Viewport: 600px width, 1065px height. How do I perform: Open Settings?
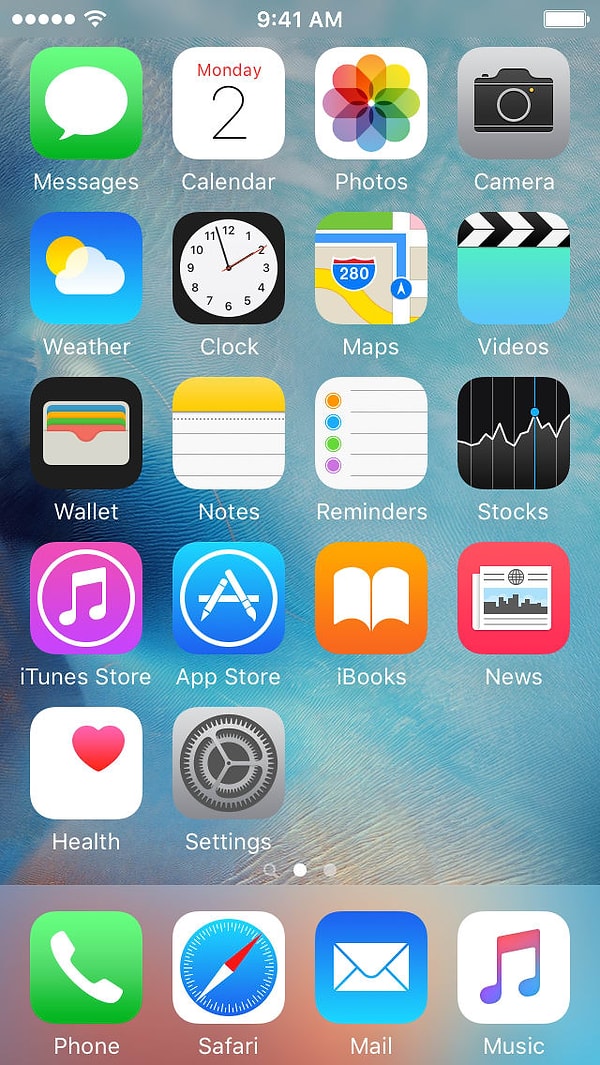(229, 763)
